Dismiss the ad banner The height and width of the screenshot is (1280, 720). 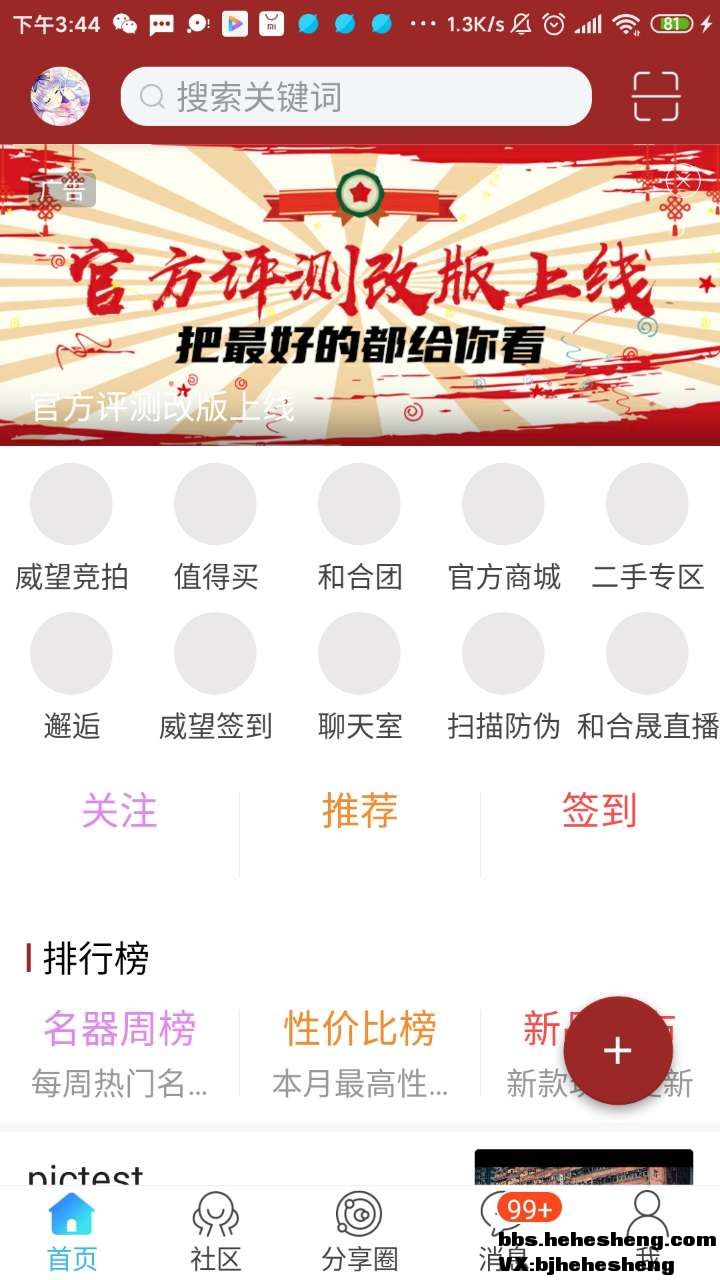pos(683,180)
